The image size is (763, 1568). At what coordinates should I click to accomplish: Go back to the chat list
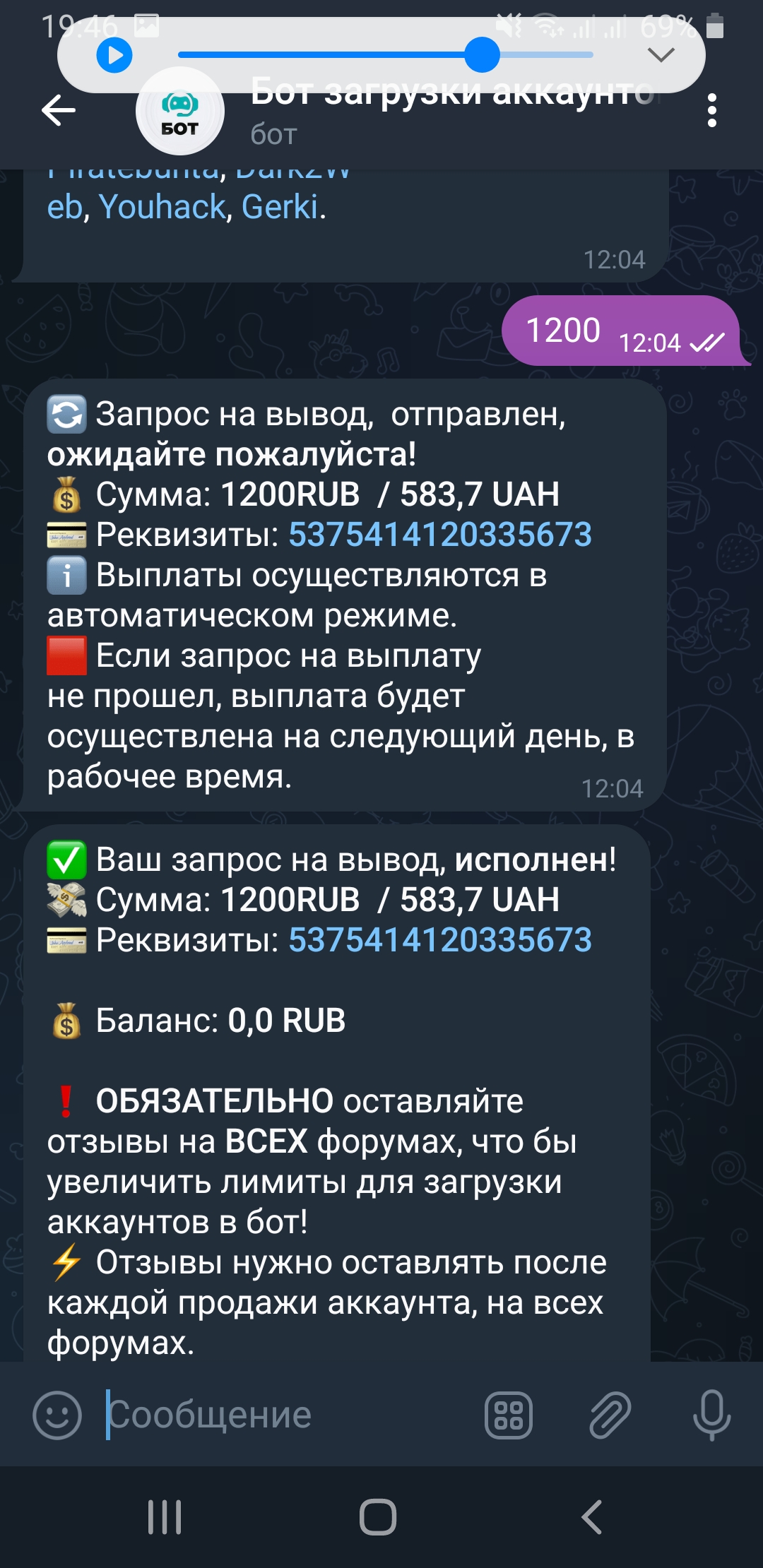tap(58, 110)
